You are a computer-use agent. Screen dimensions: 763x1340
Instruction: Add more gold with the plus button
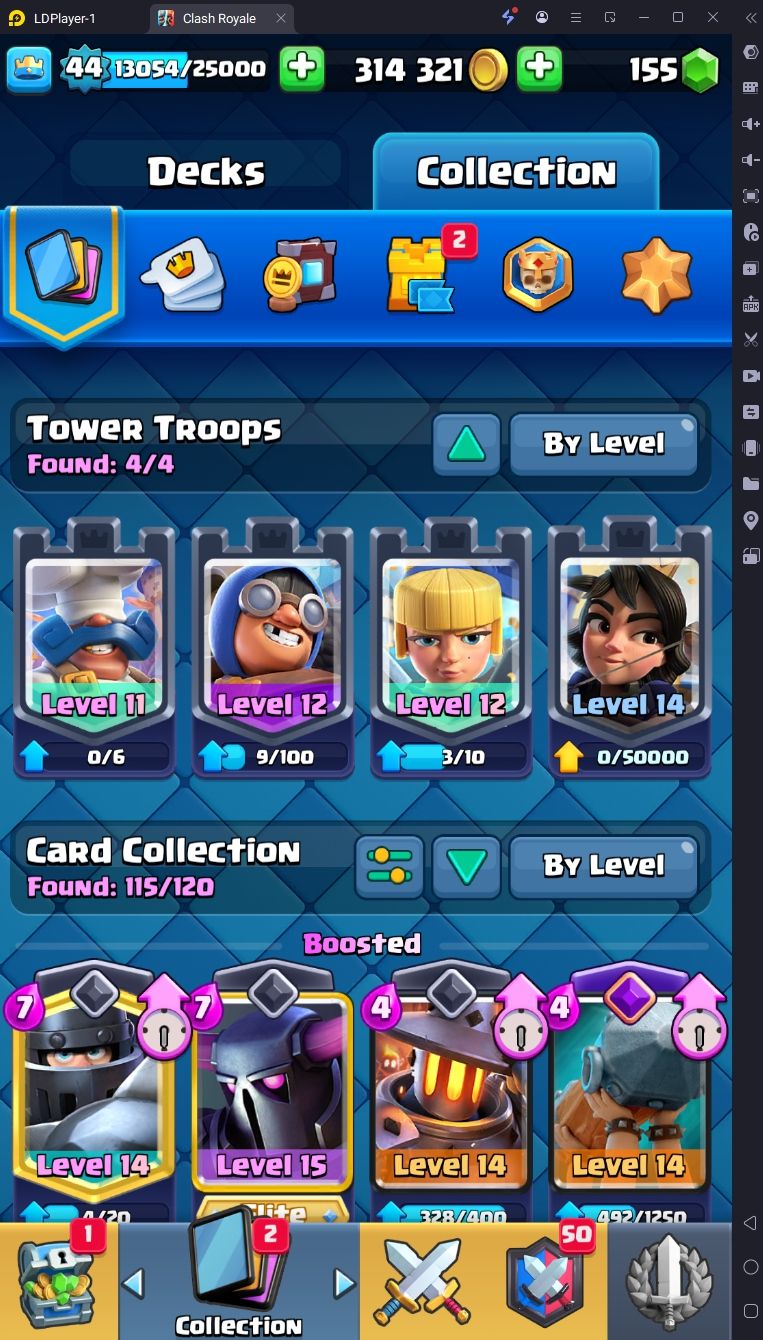(x=539, y=69)
